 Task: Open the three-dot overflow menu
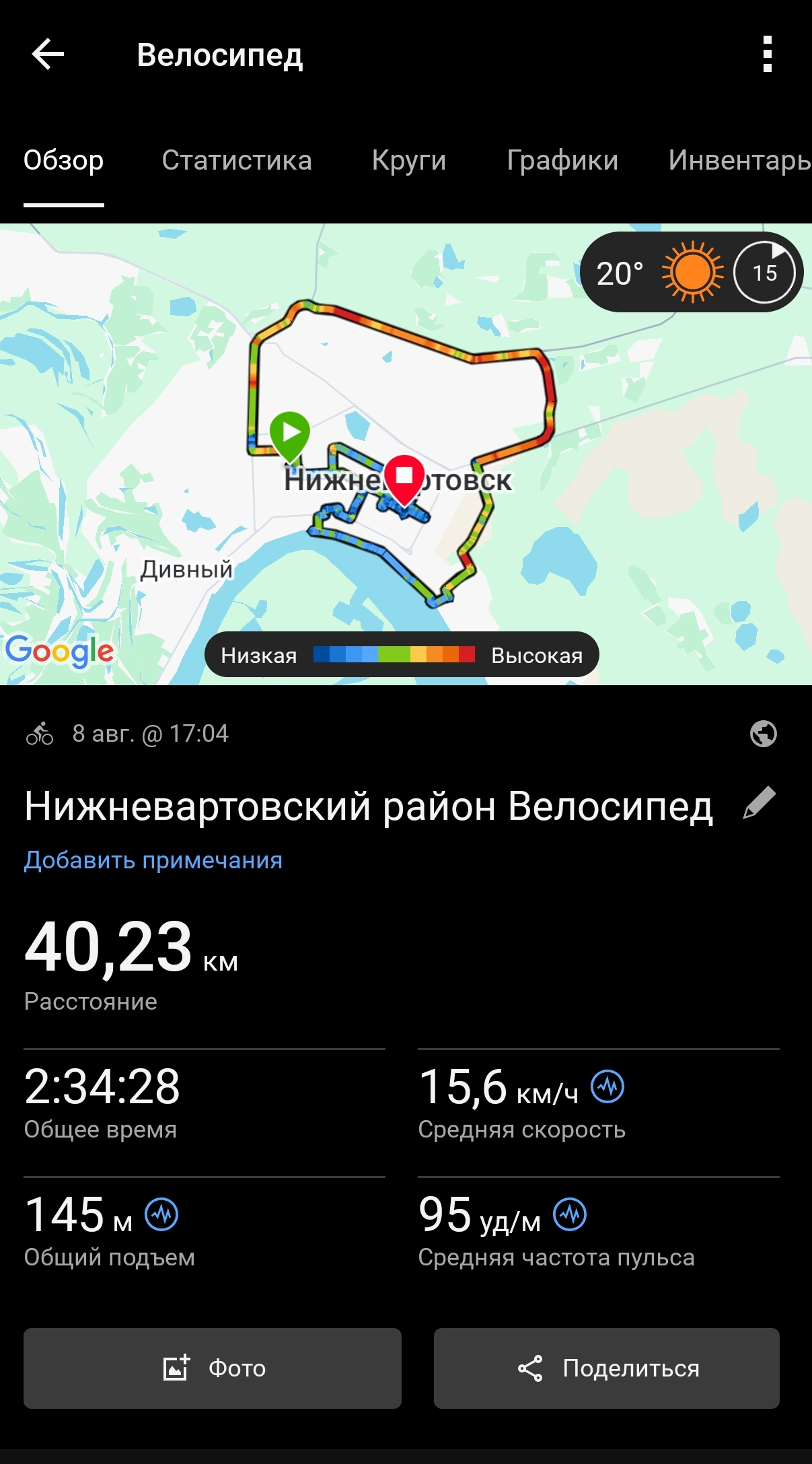click(x=767, y=54)
